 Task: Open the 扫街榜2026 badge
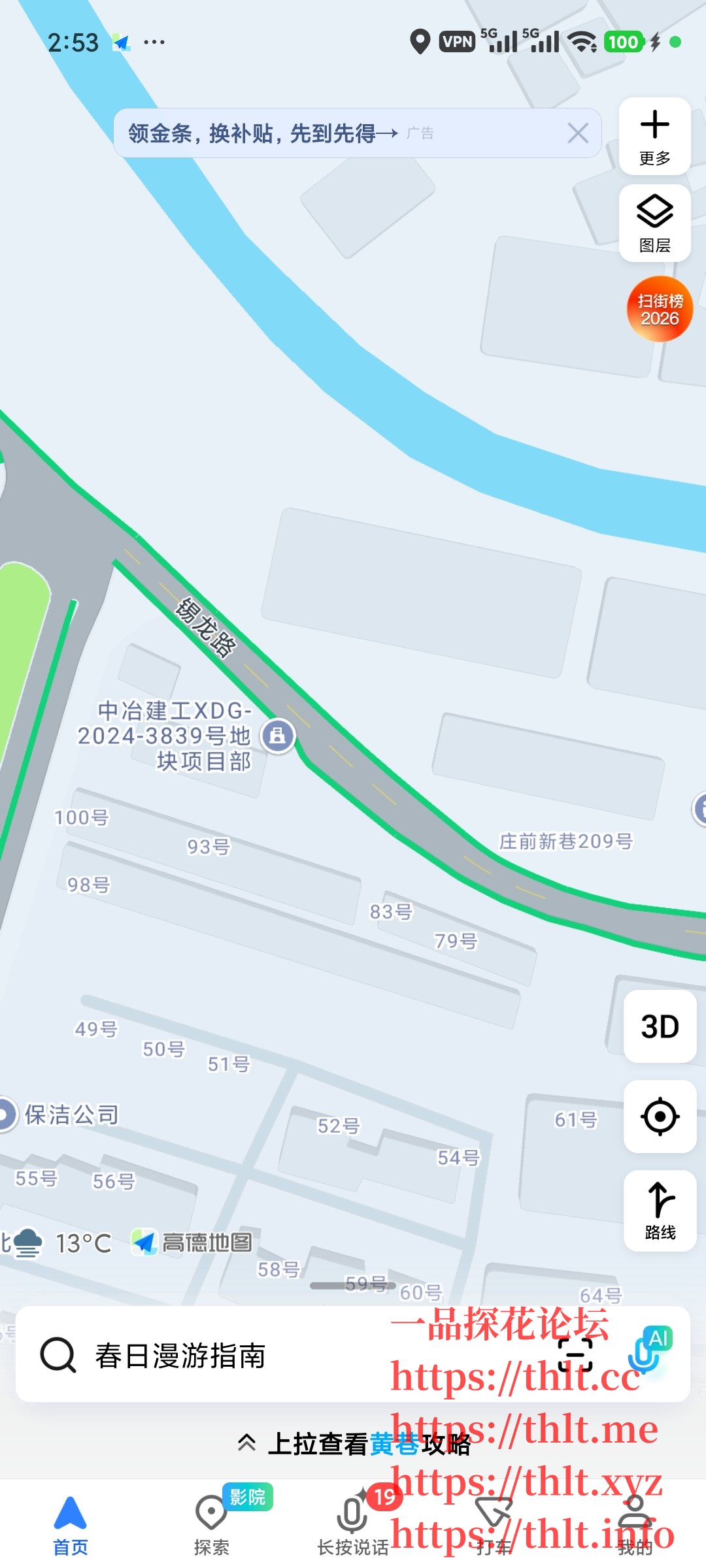pos(659,308)
